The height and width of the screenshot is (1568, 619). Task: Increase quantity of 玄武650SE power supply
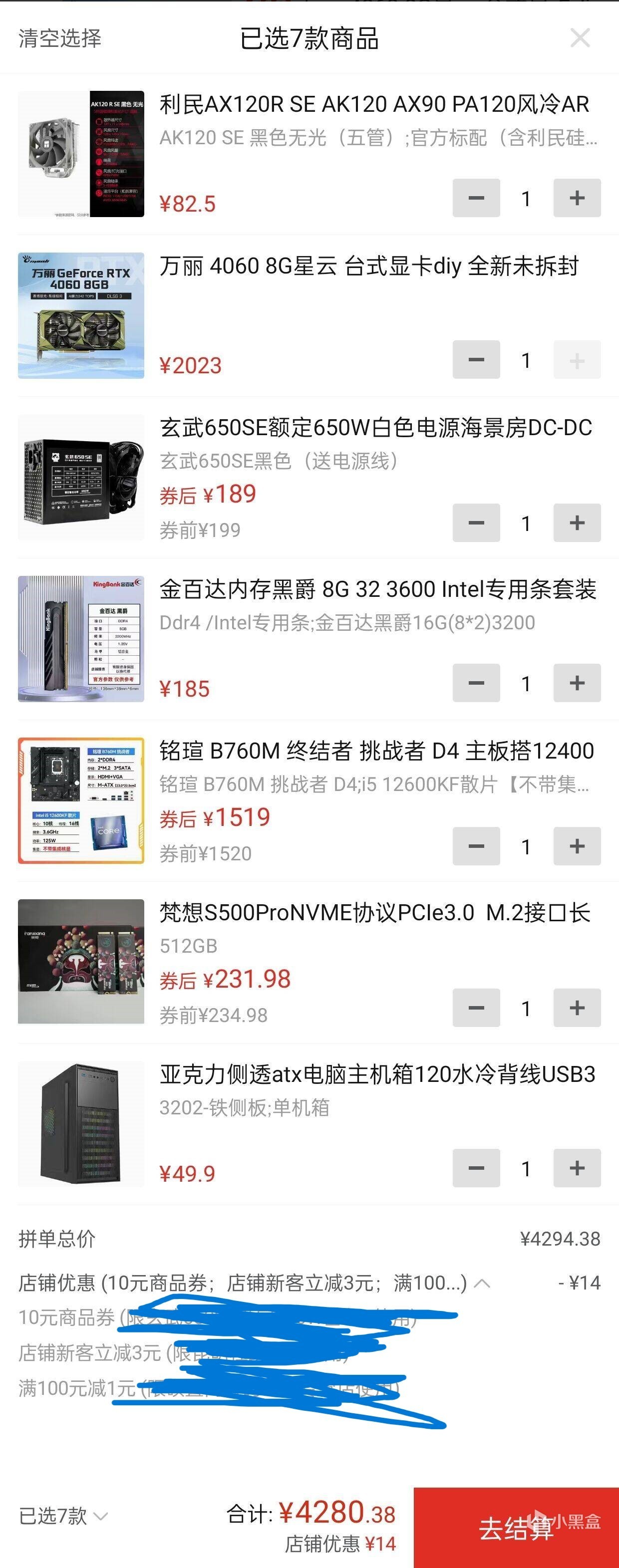[x=577, y=523]
